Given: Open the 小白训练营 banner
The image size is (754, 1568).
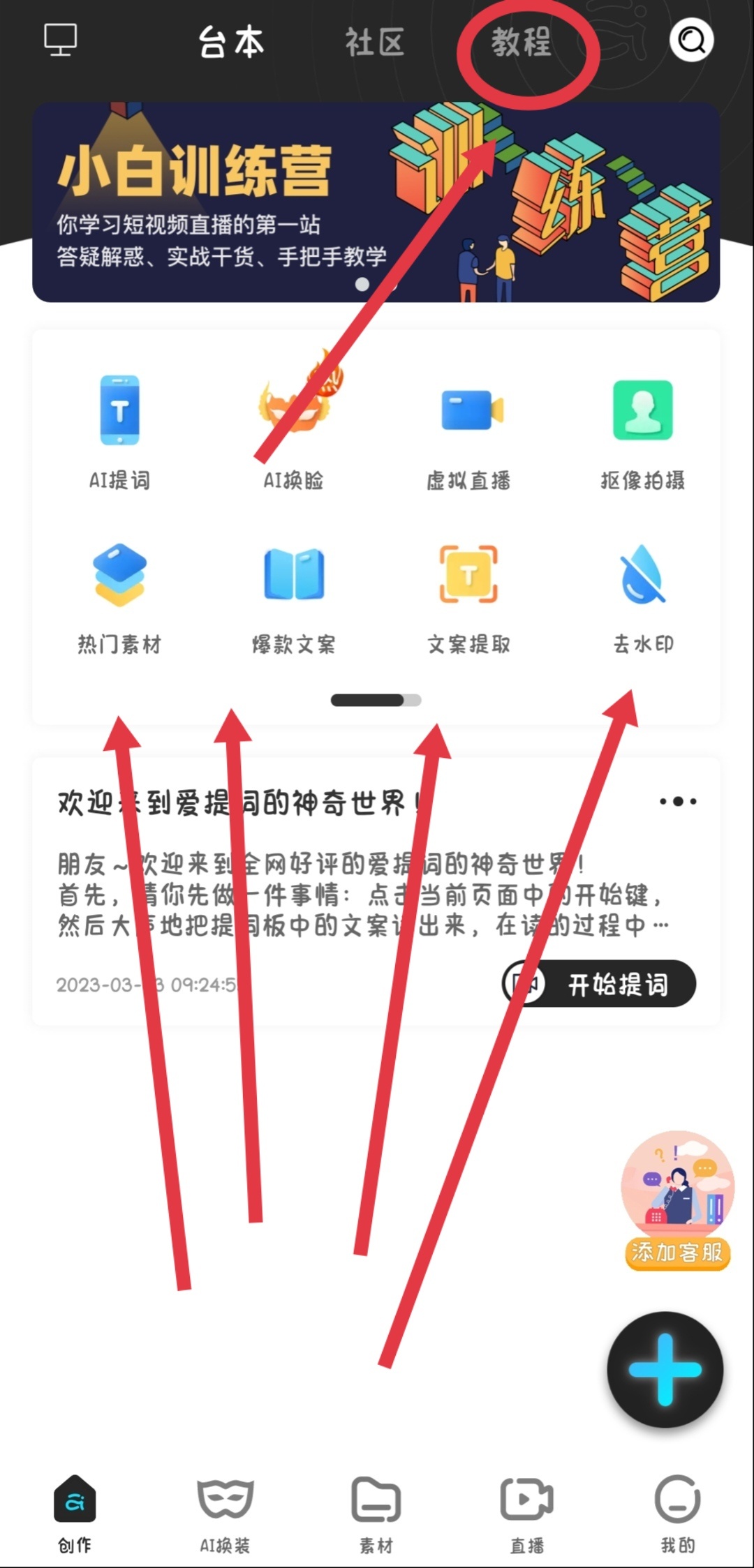Looking at the screenshot, I should pos(376,202).
